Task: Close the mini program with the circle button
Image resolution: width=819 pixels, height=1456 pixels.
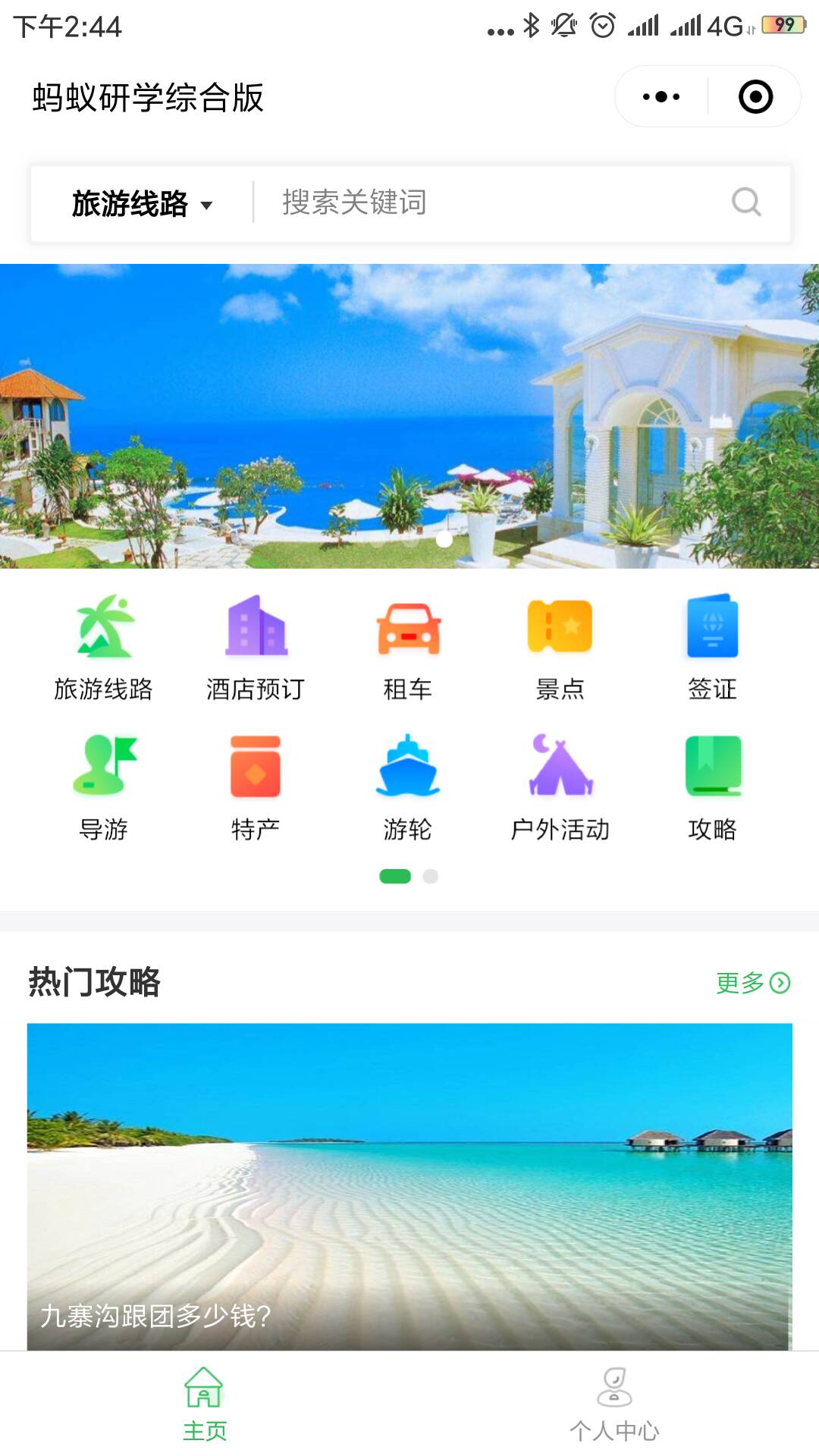Action: pyautogui.click(x=755, y=97)
